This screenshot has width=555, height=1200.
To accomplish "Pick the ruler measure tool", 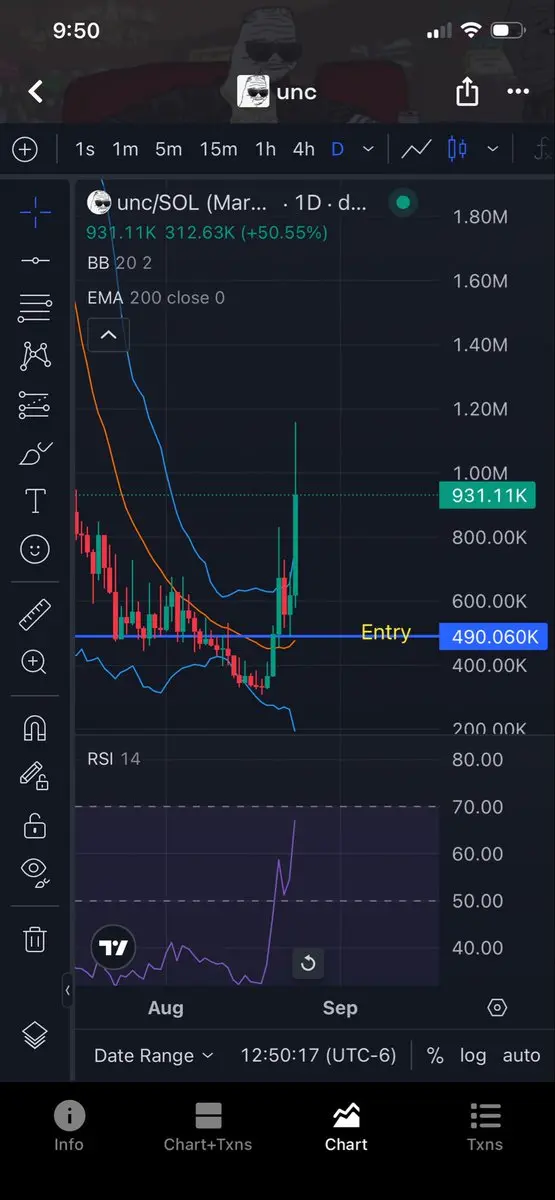I will pyautogui.click(x=35, y=614).
